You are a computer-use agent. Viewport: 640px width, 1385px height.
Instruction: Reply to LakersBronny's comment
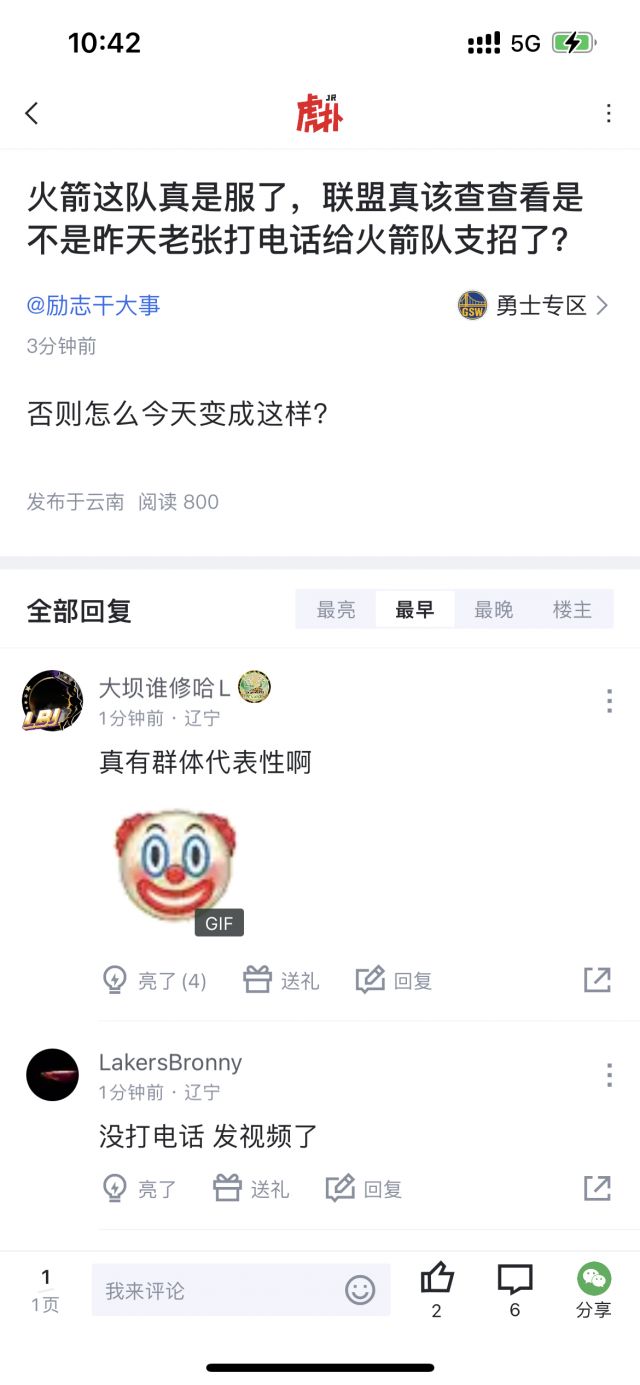pyautogui.click(x=364, y=1189)
